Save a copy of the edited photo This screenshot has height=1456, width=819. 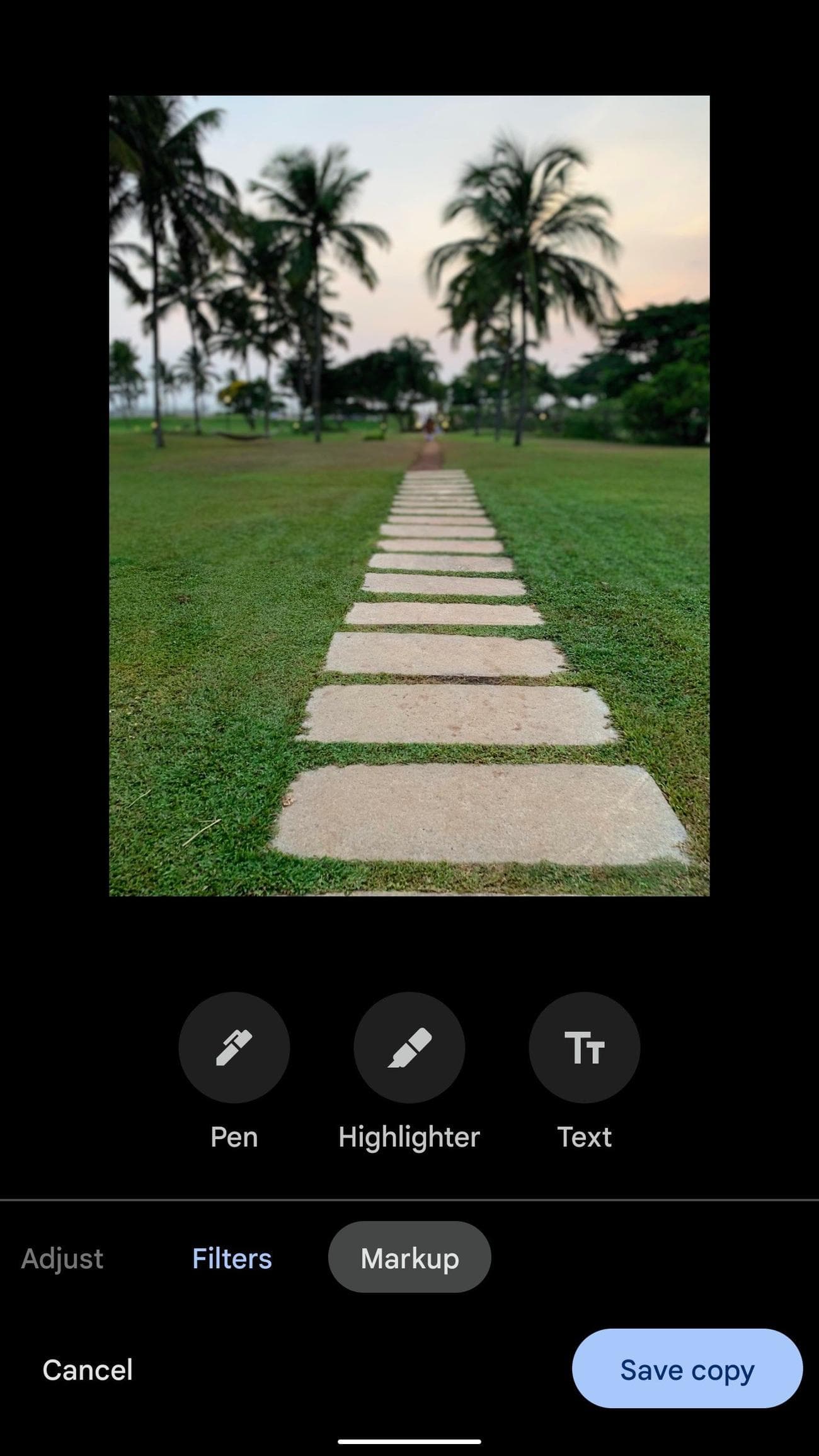pos(687,1369)
